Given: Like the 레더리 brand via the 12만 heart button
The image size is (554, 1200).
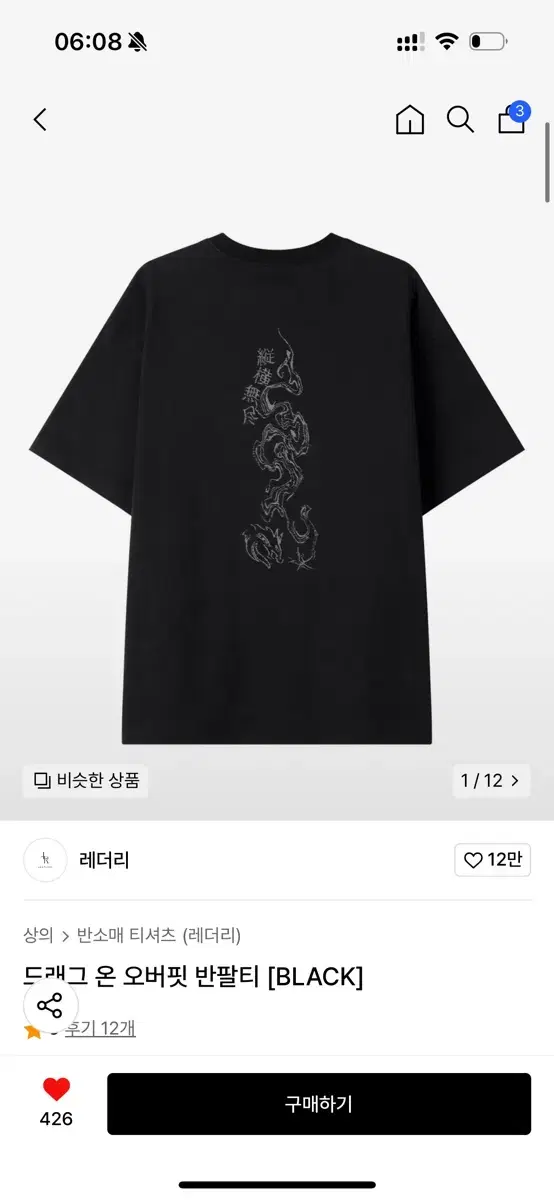Looking at the screenshot, I should [492, 860].
